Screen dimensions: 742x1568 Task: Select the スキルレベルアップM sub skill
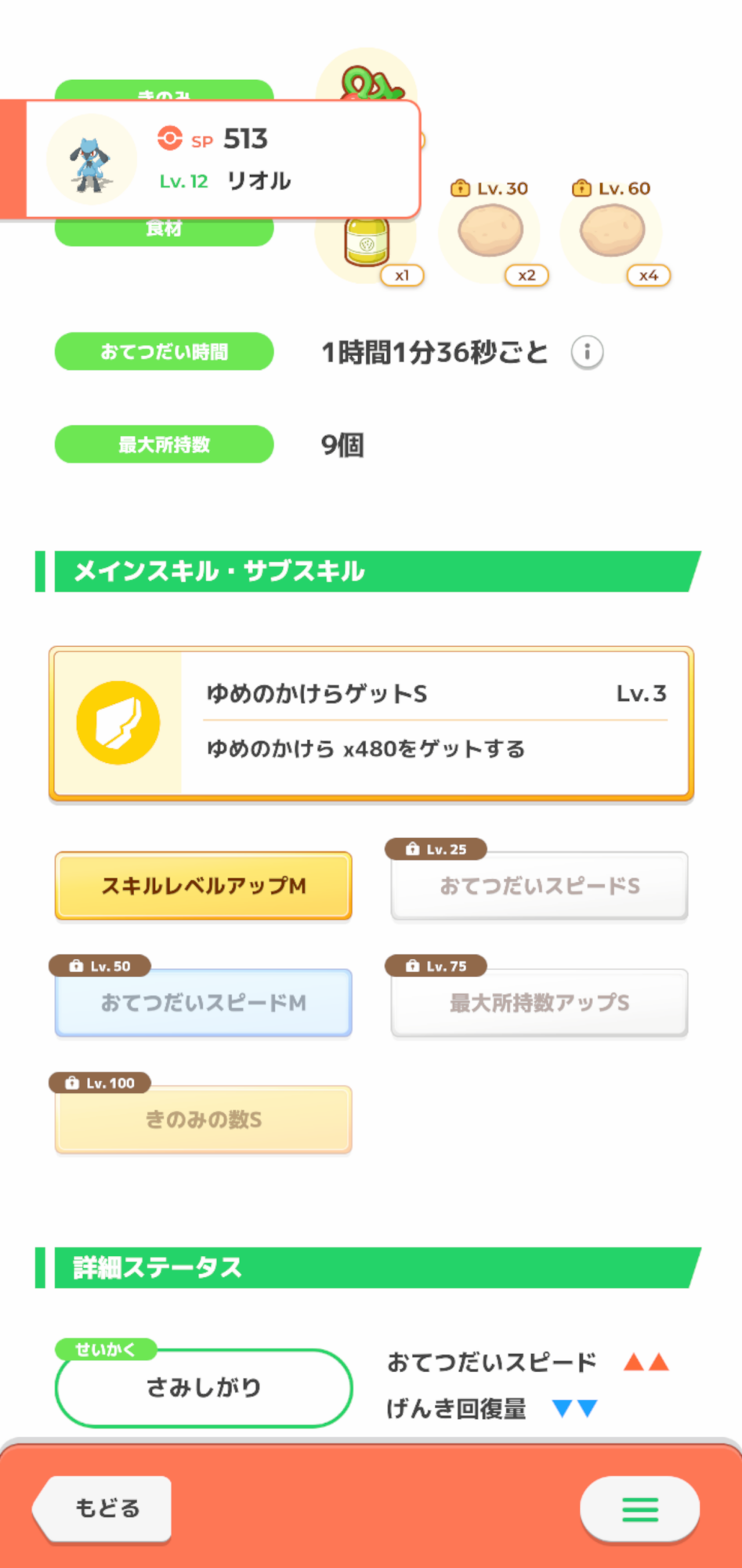(204, 886)
